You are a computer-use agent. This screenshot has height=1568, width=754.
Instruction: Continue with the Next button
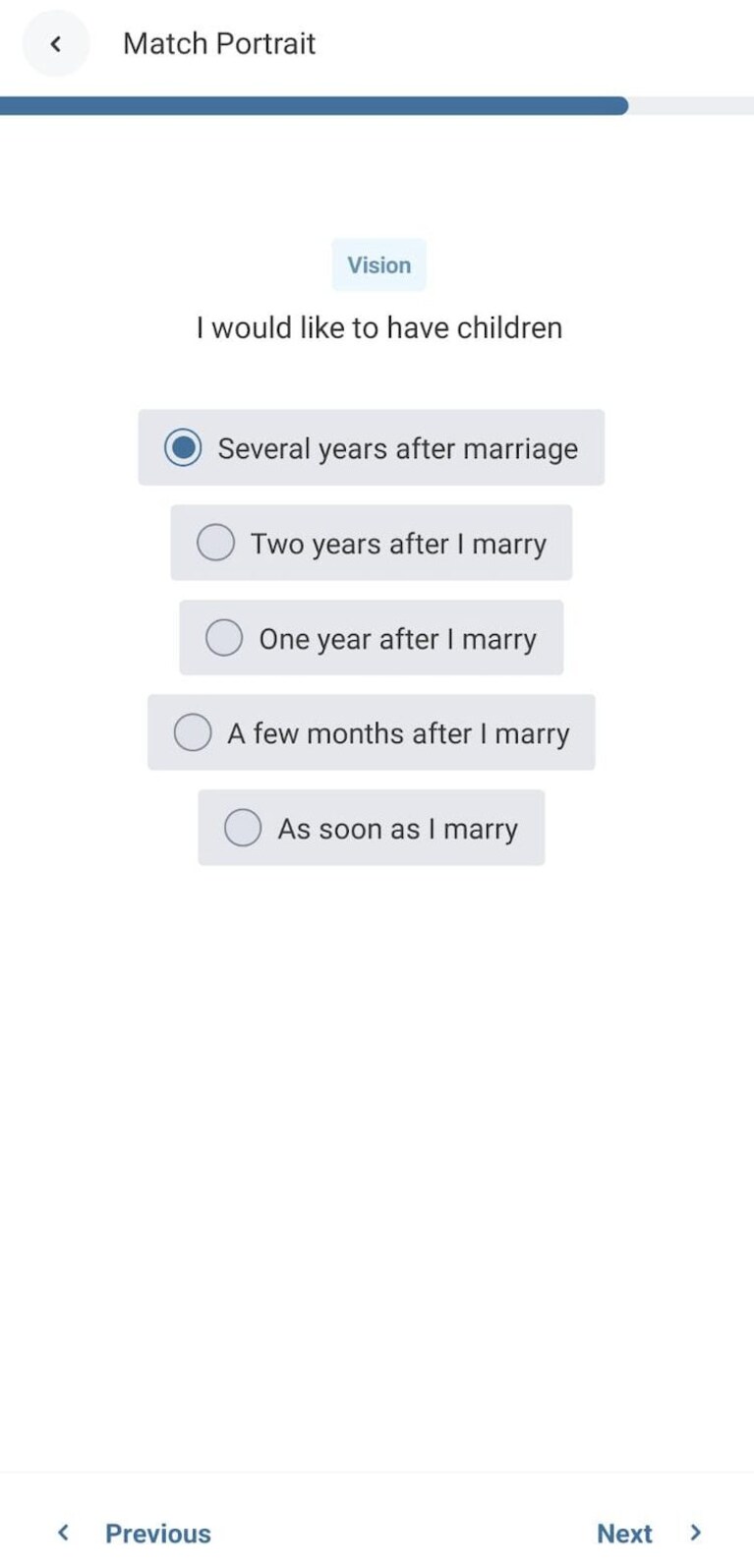(649, 1533)
